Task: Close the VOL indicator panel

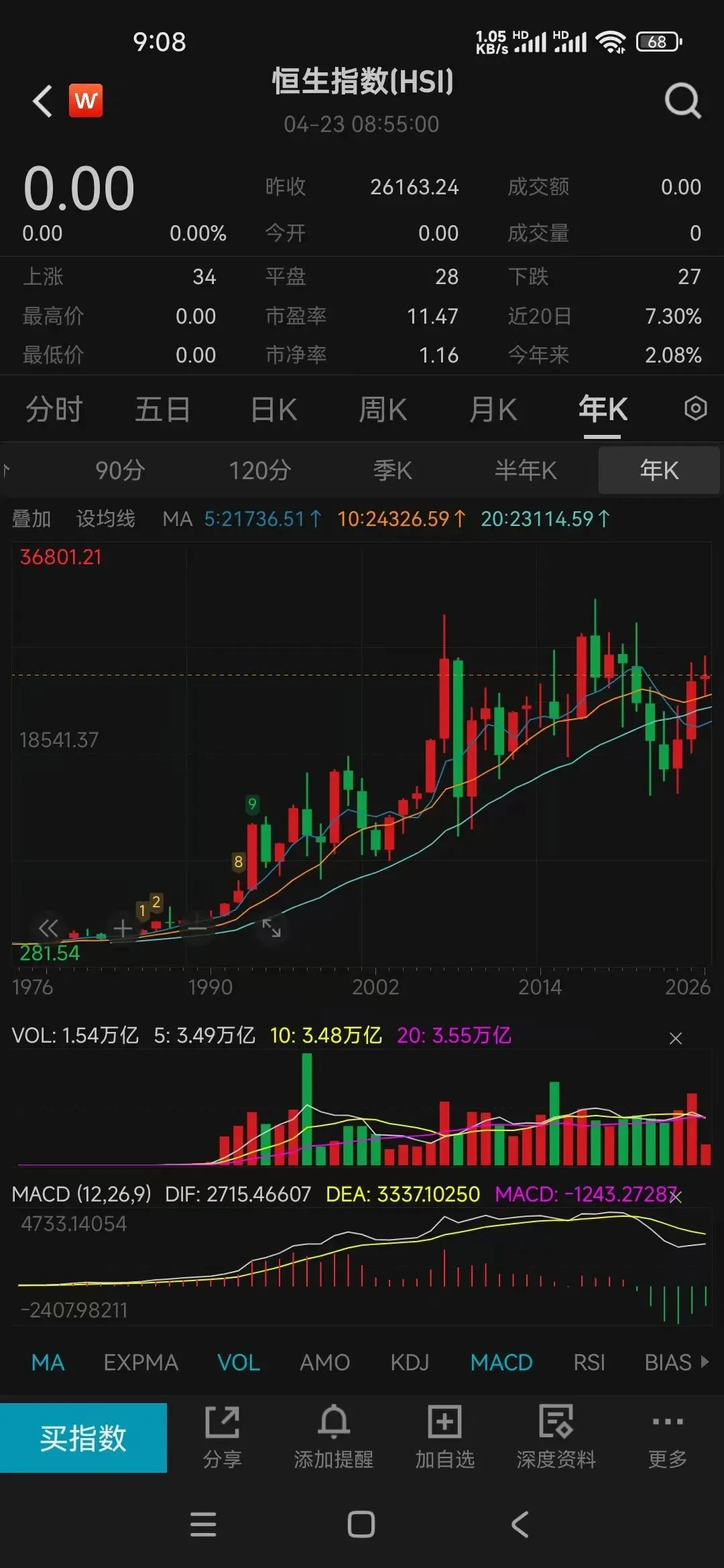Action: point(676,1038)
